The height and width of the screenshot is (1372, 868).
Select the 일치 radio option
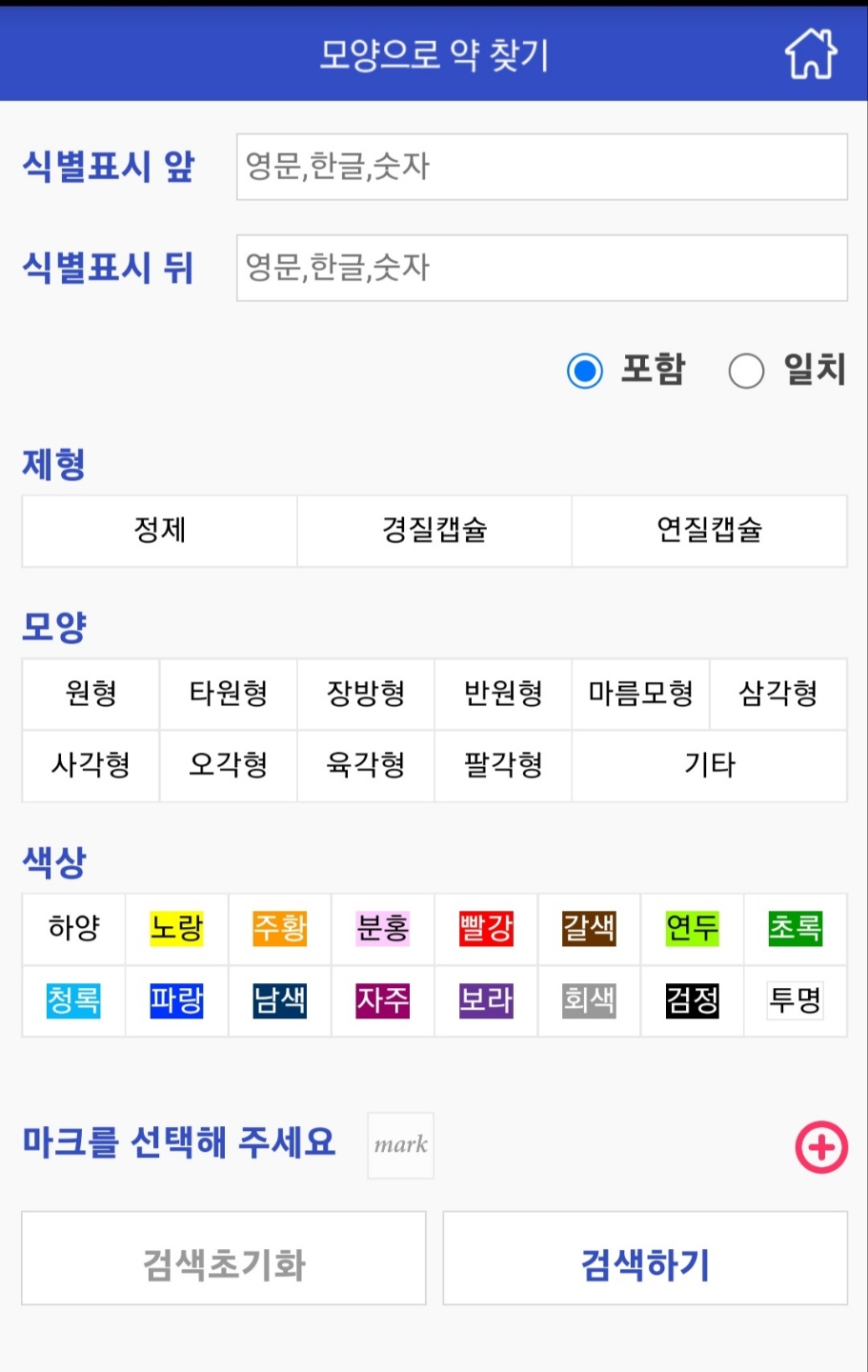746,371
